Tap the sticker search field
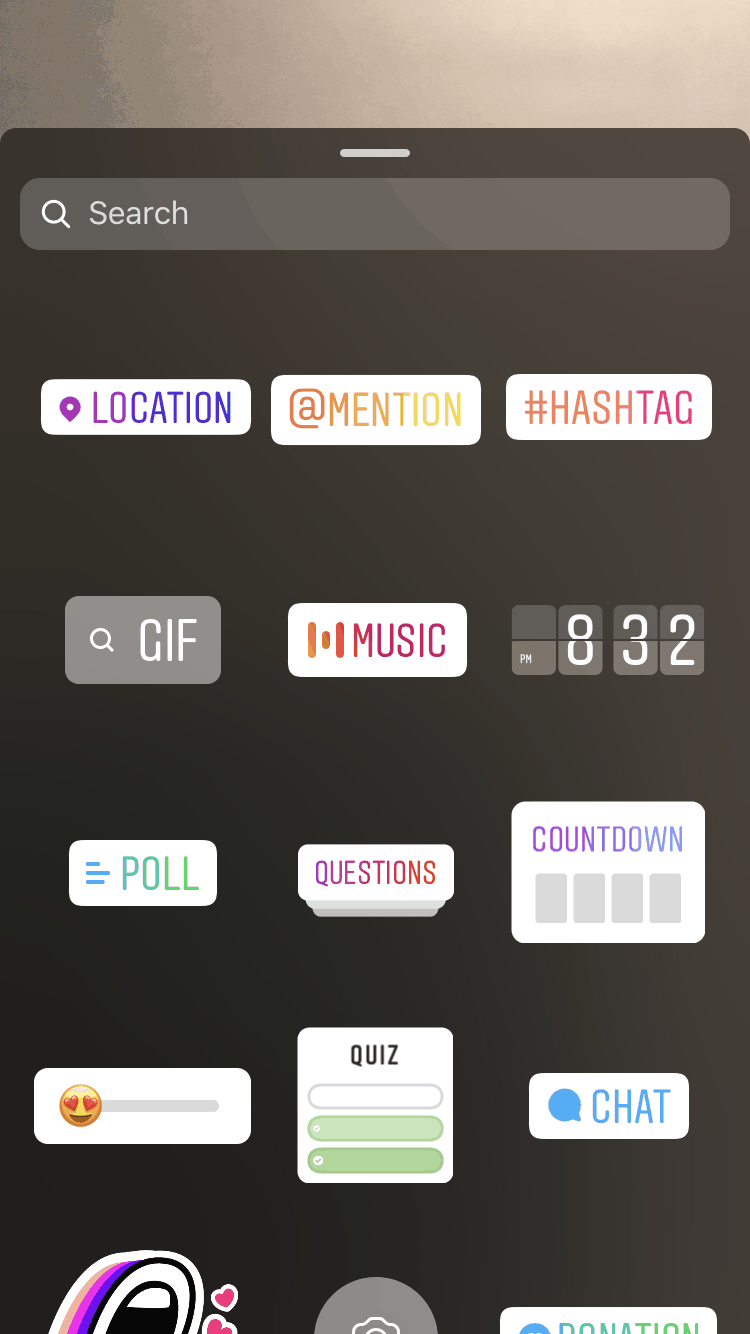750x1334 pixels. click(375, 214)
